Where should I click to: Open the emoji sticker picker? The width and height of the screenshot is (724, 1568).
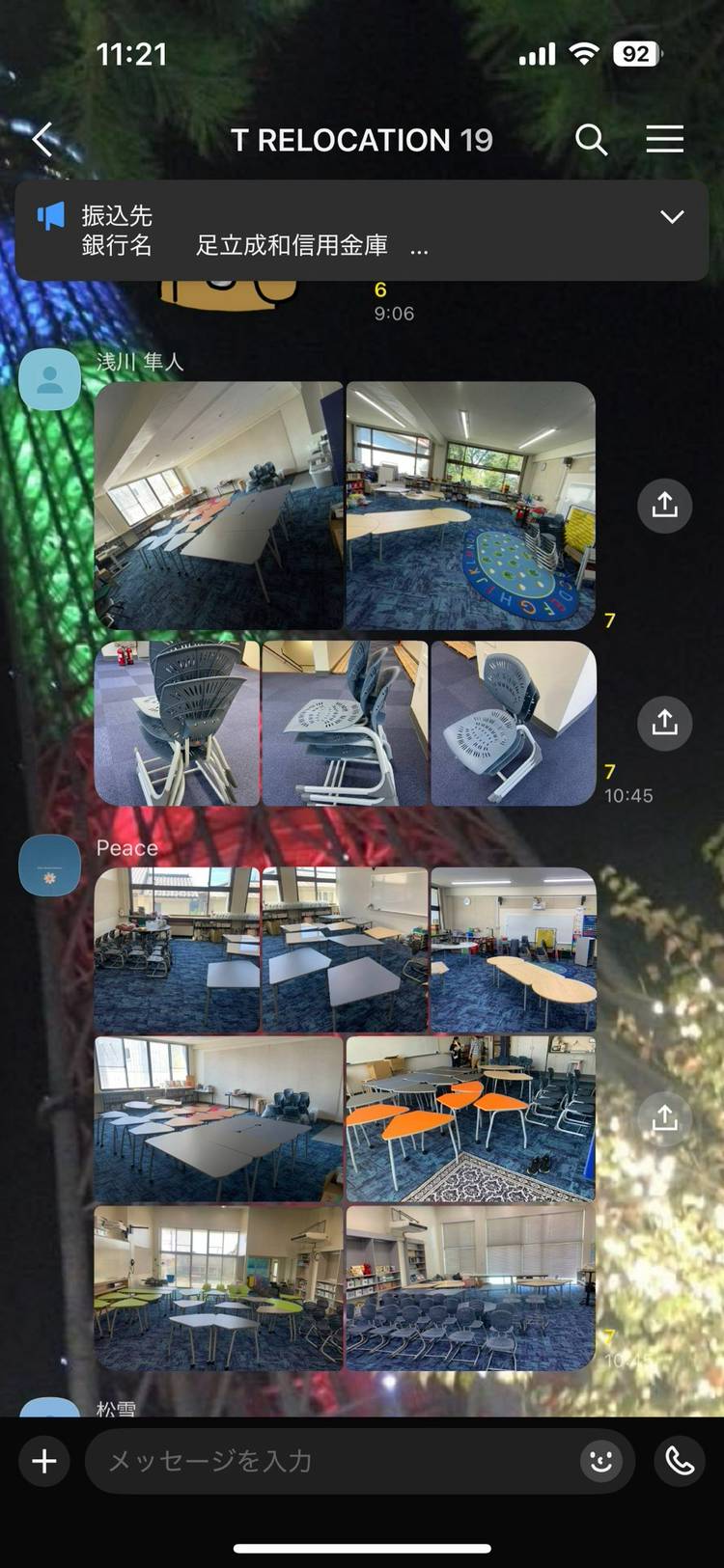600,1461
